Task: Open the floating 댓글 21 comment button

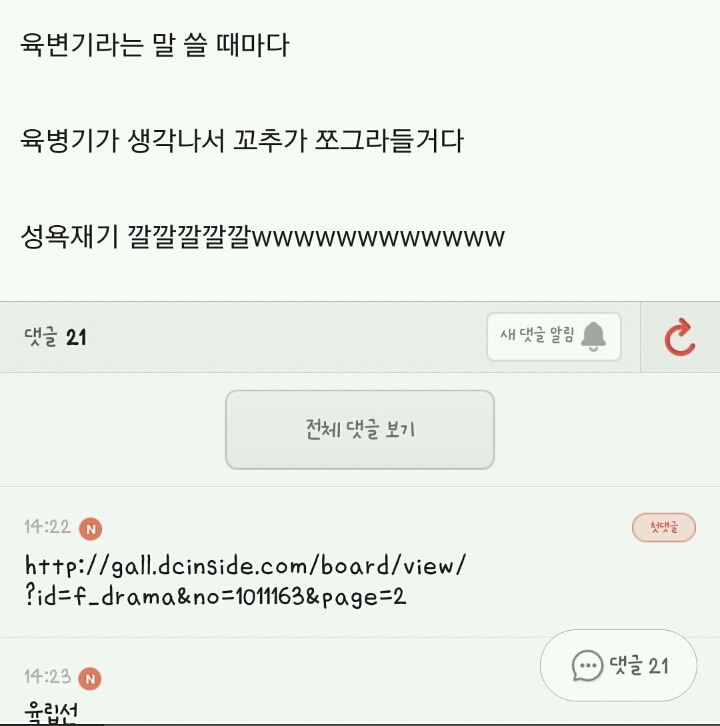Action: tap(619, 665)
